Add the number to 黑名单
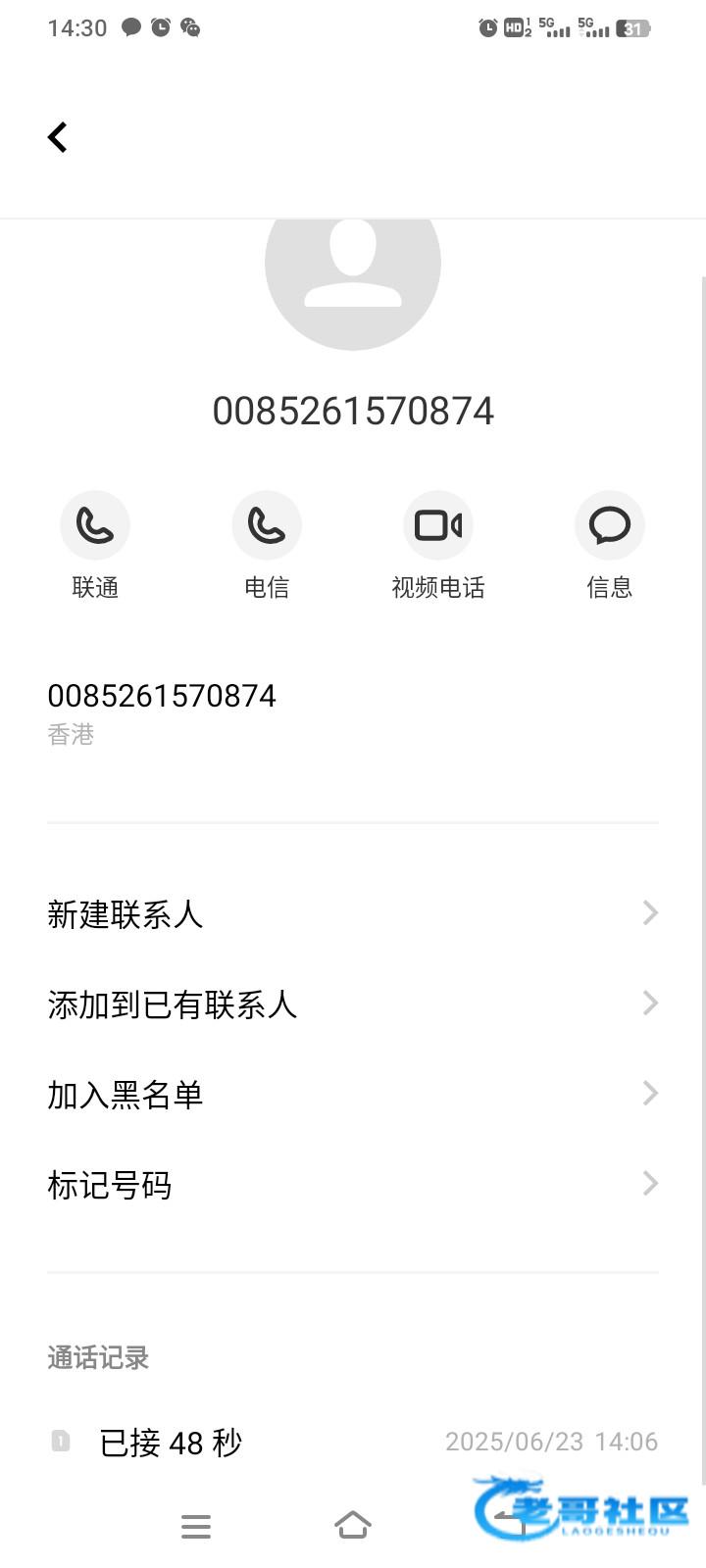Viewport: 706px width, 1568px height. coord(353,1095)
